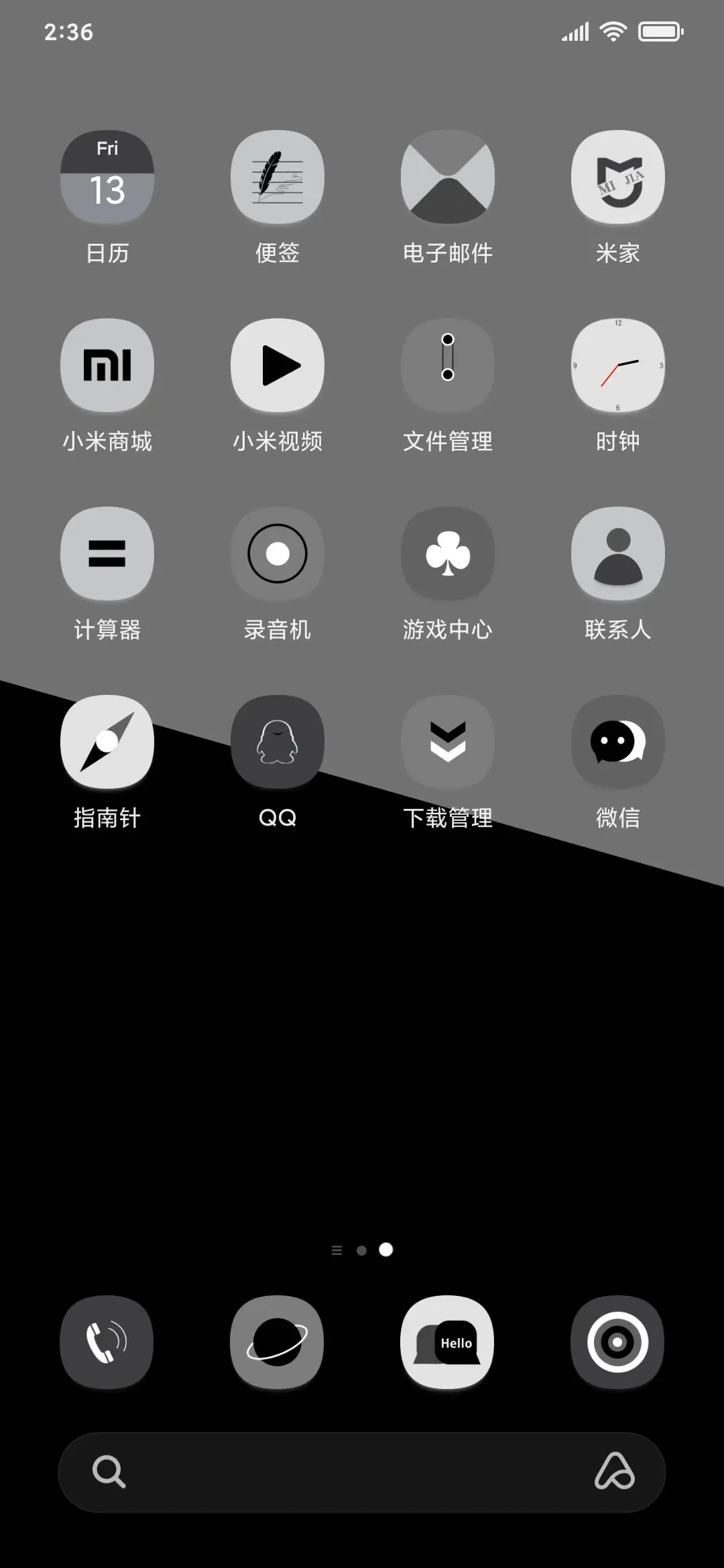
Task: Open the 日历 (Calendar) app
Action: (x=107, y=176)
